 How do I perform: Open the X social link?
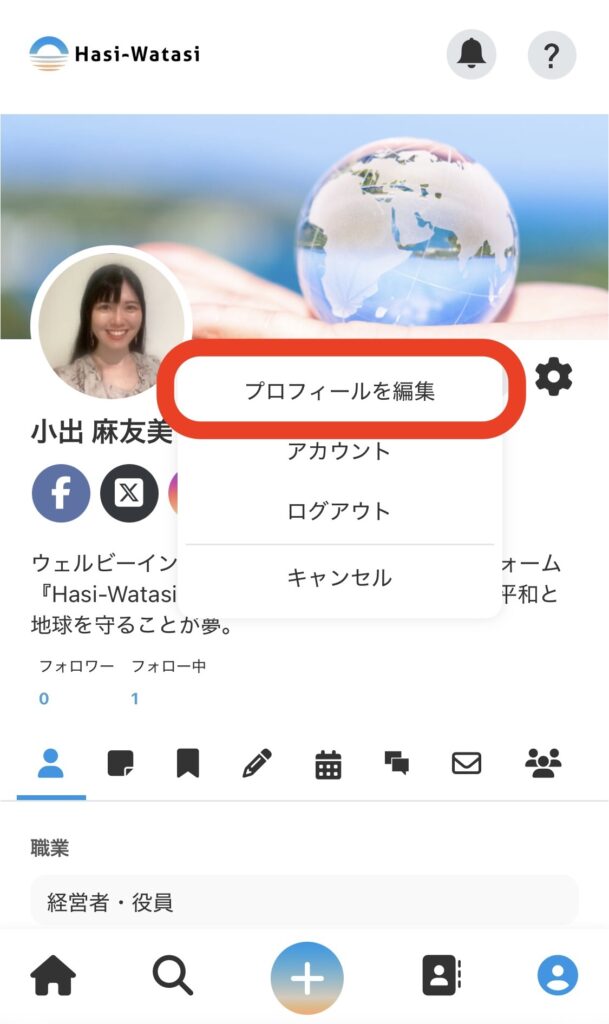(x=129, y=494)
